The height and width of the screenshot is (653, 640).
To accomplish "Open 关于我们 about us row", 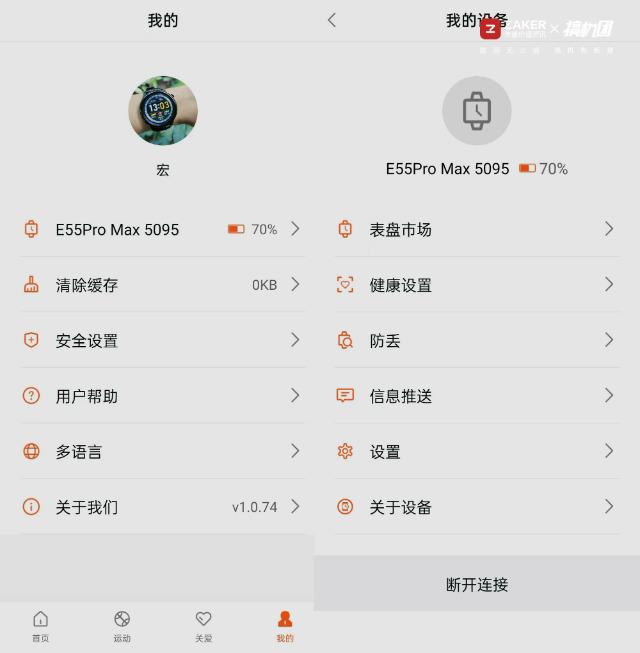I will [x=162, y=507].
